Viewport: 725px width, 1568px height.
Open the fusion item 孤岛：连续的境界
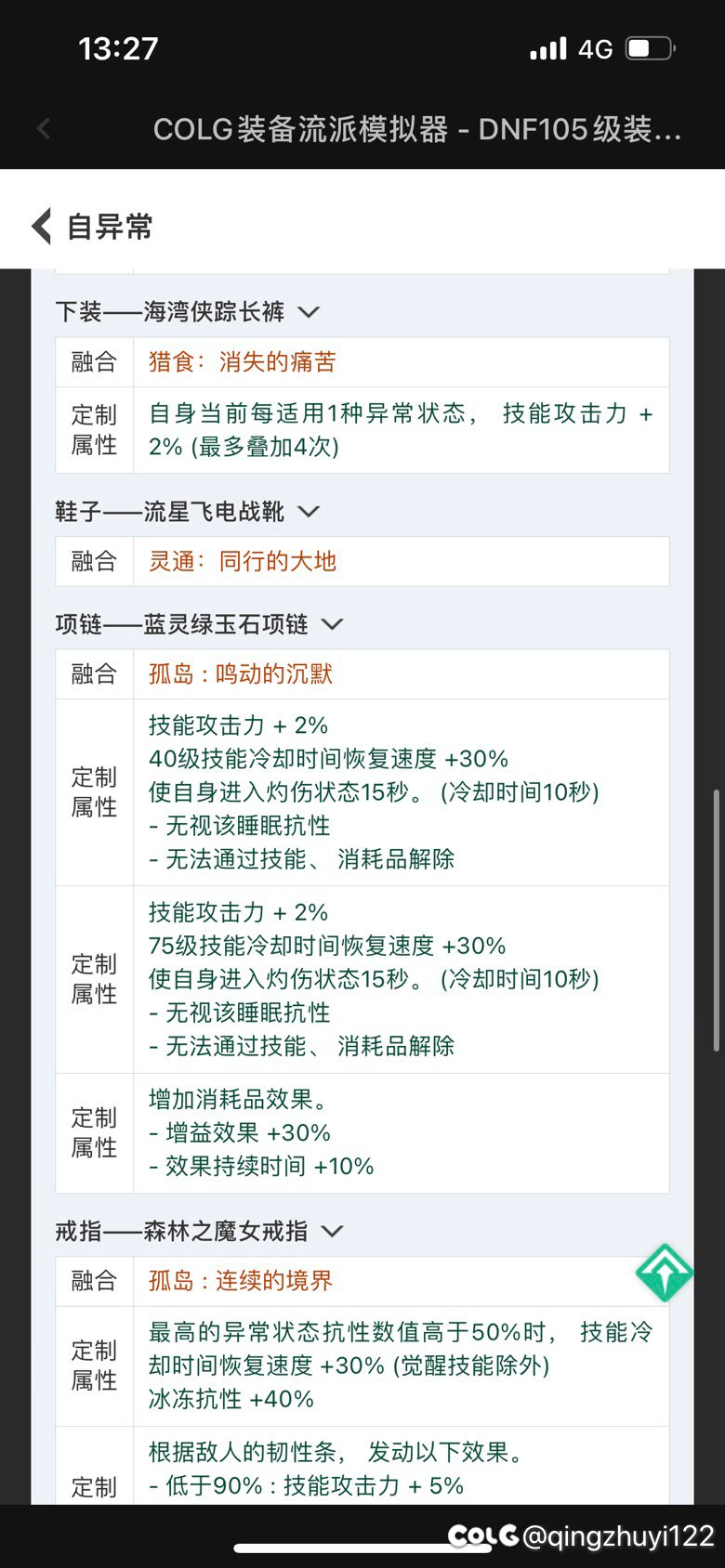coord(240,1281)
